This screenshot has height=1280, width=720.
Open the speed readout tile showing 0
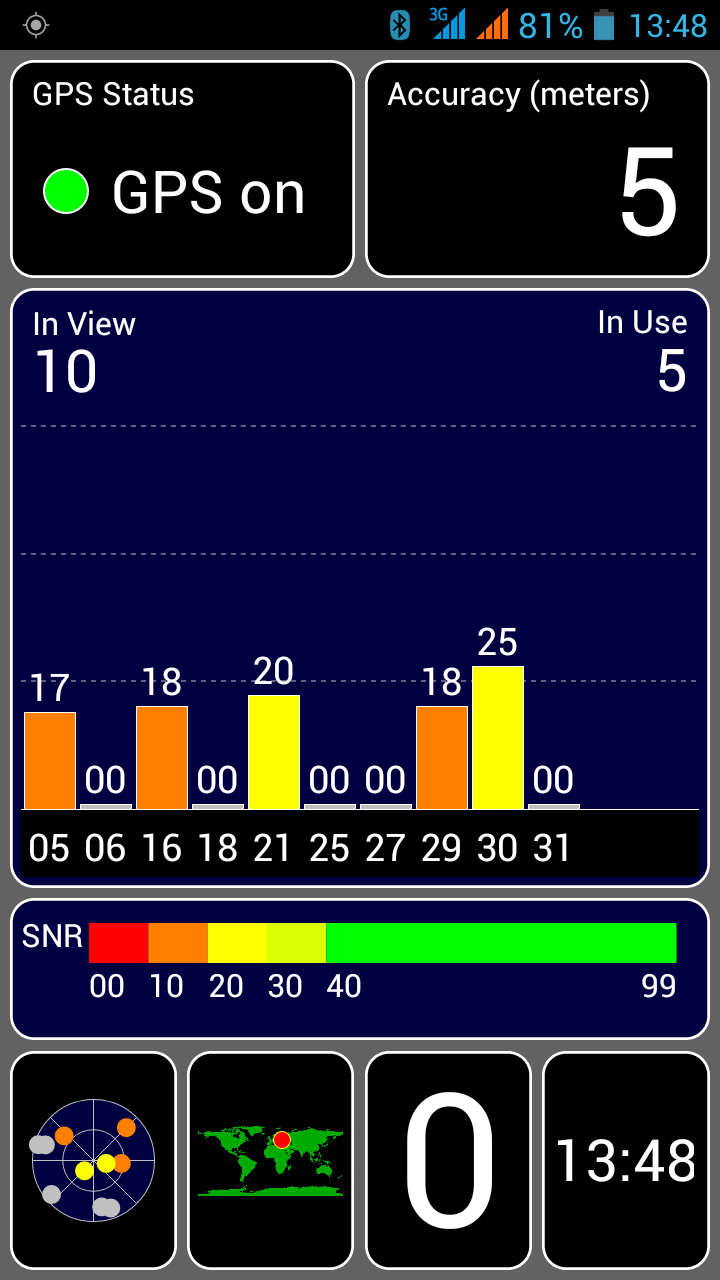click(x=448, y=1160)
